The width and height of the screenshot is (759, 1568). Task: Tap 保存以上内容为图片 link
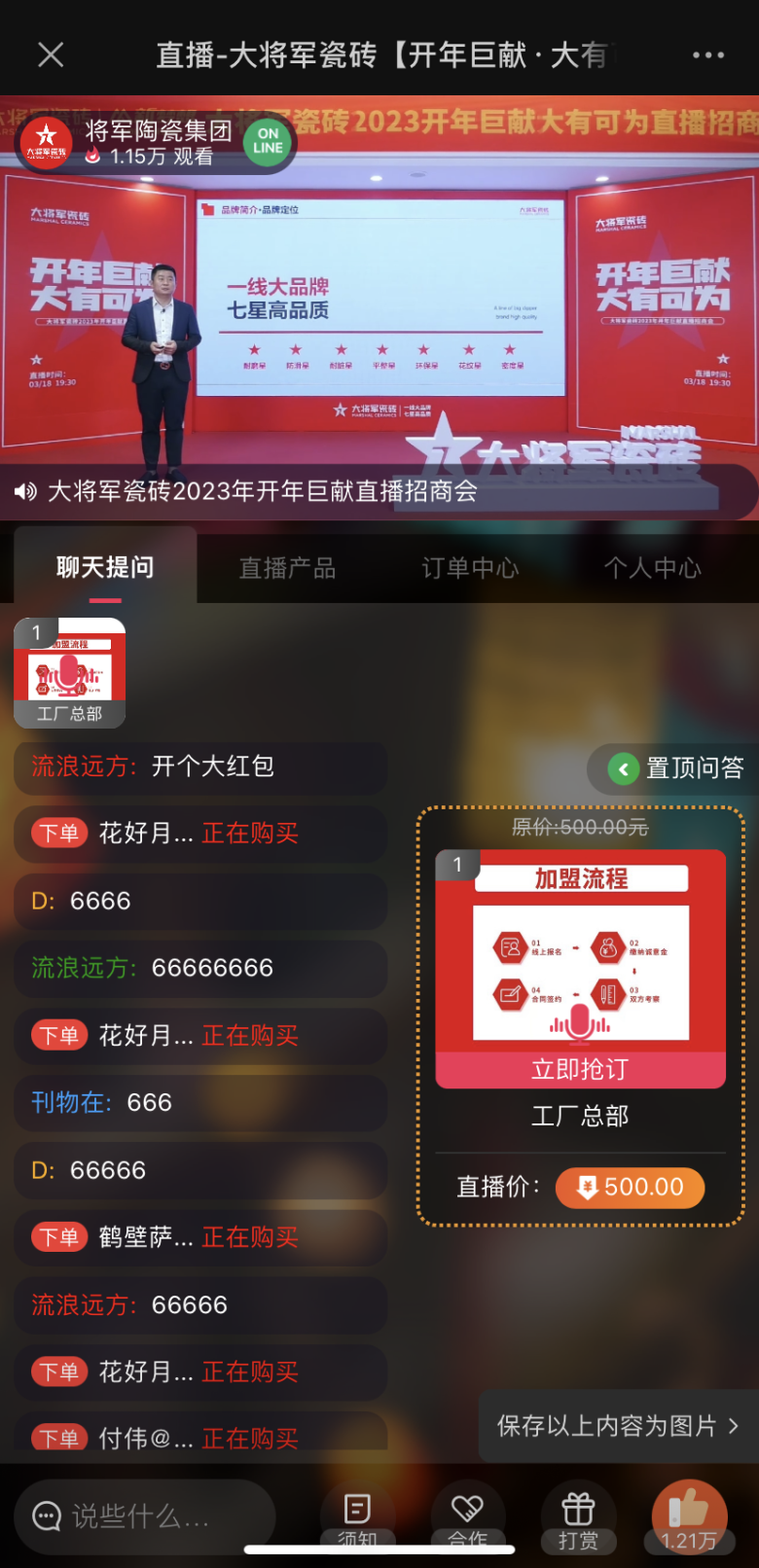(x=618, y=1426)
